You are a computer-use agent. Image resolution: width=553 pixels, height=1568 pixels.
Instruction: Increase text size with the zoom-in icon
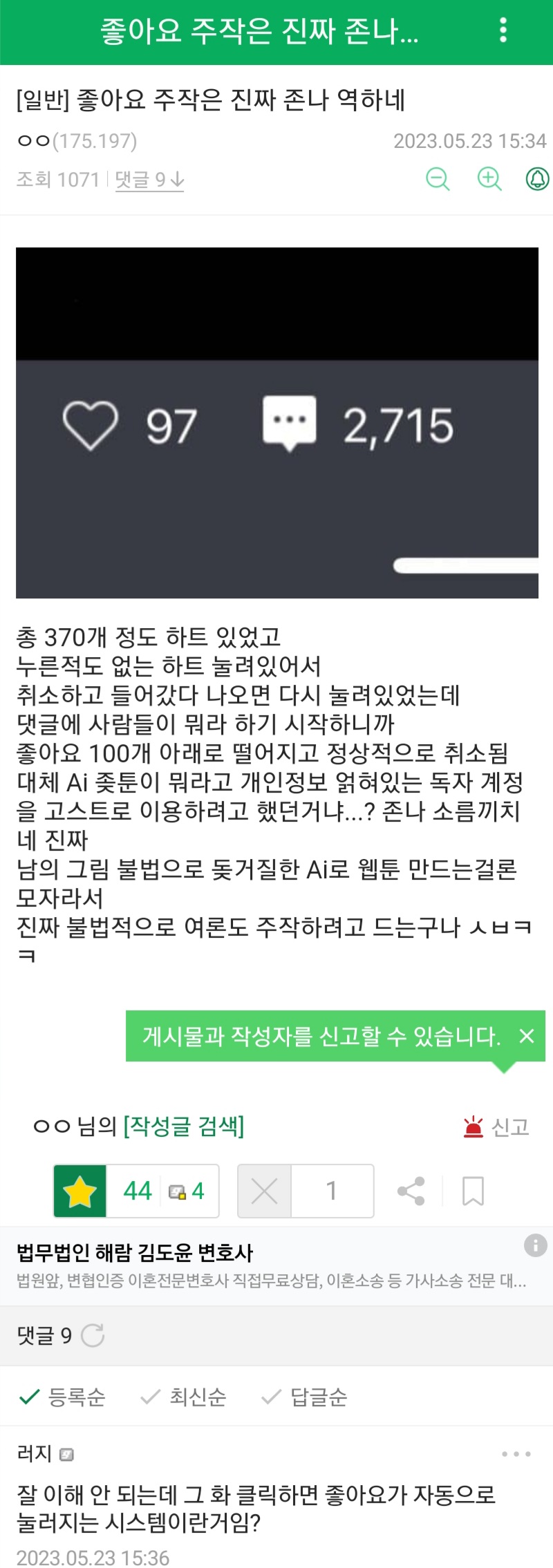[489, 179]
